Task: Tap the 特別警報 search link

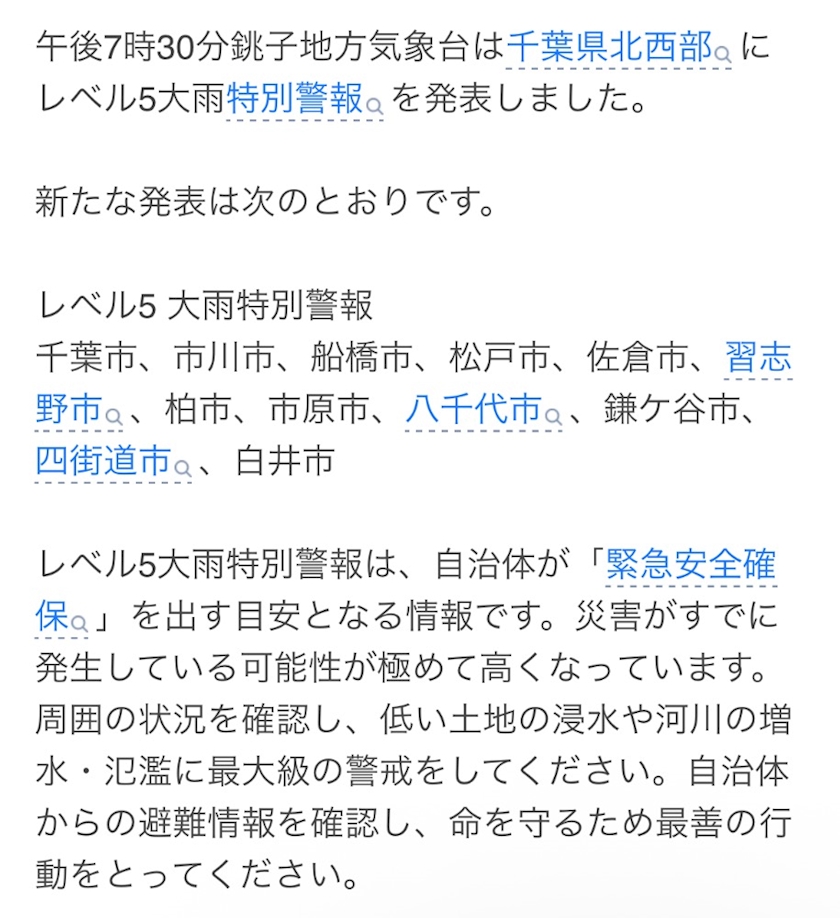Action: pyautogui.click(x=304, y=98)
